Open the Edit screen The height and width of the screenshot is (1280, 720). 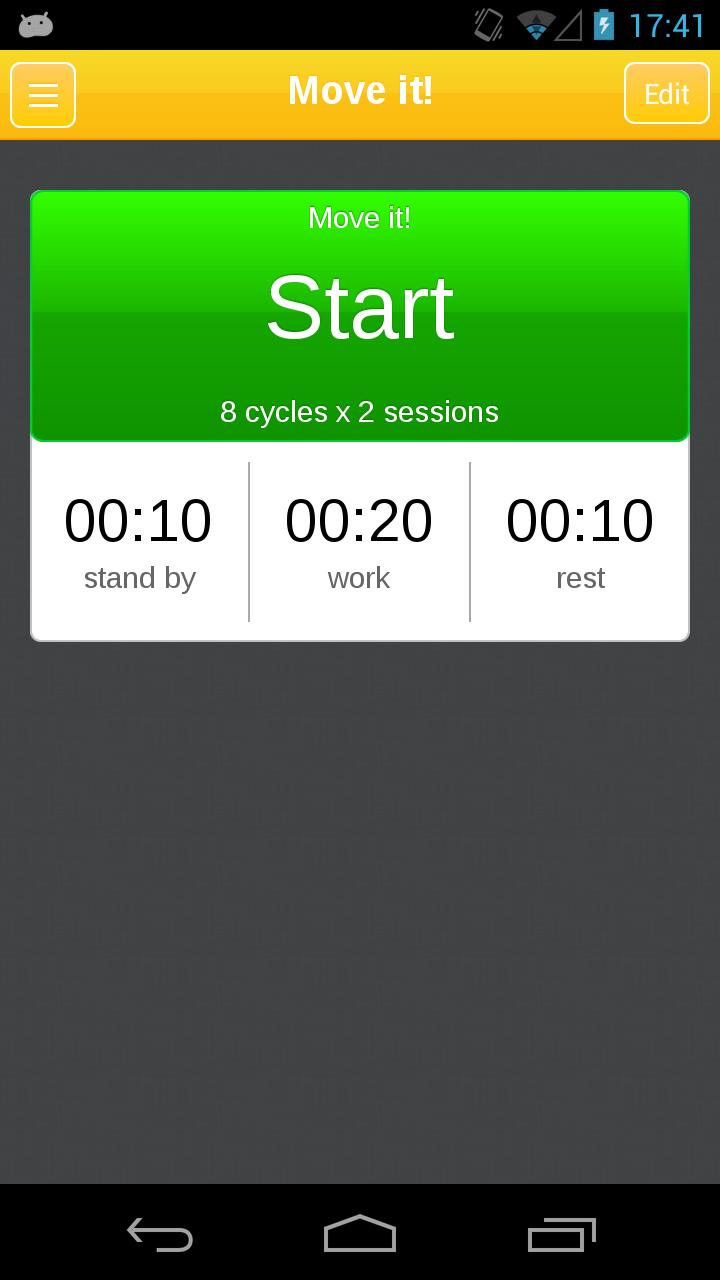tap(665, 93)
